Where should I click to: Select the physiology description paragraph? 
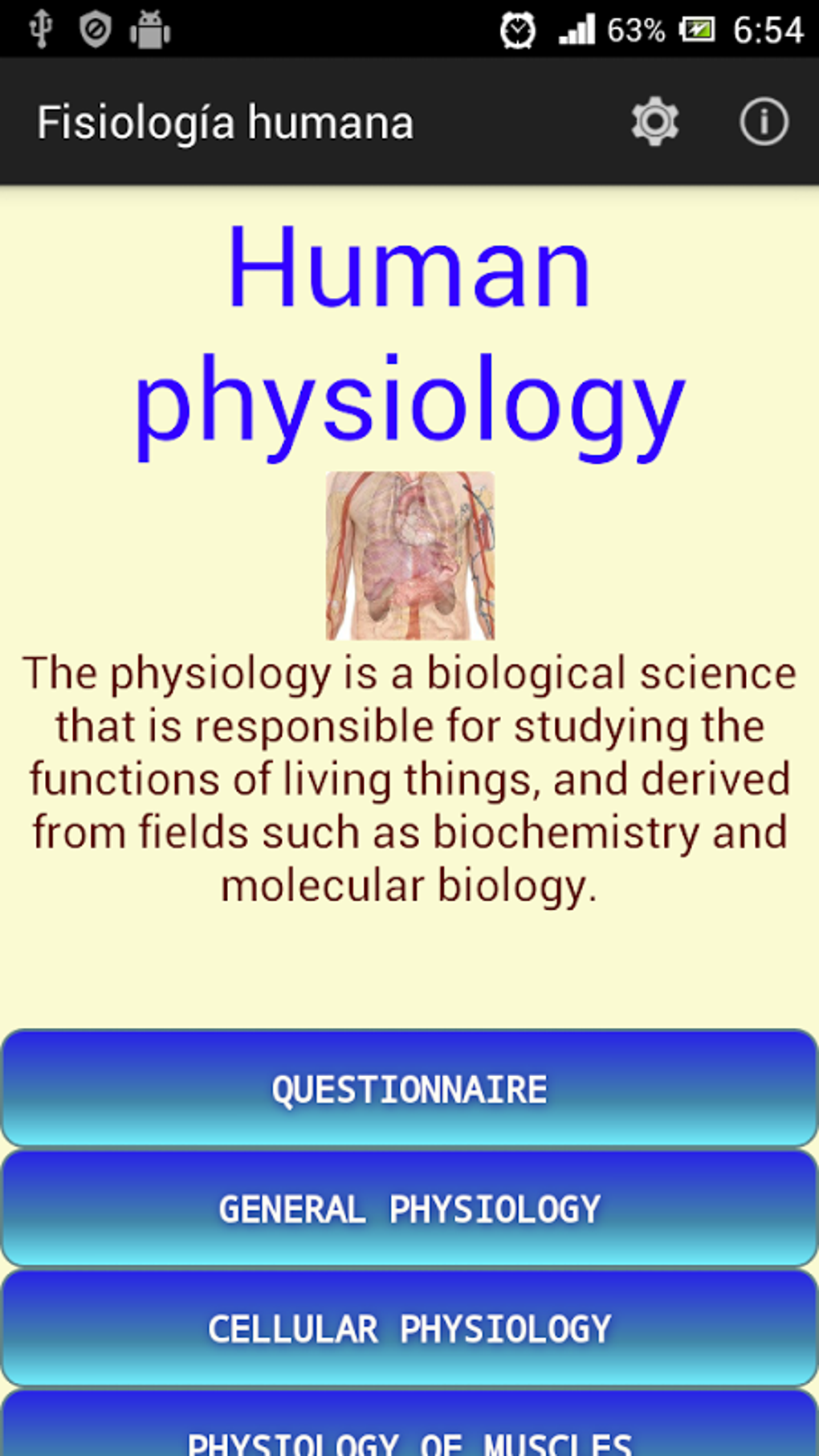pos(408,775)
